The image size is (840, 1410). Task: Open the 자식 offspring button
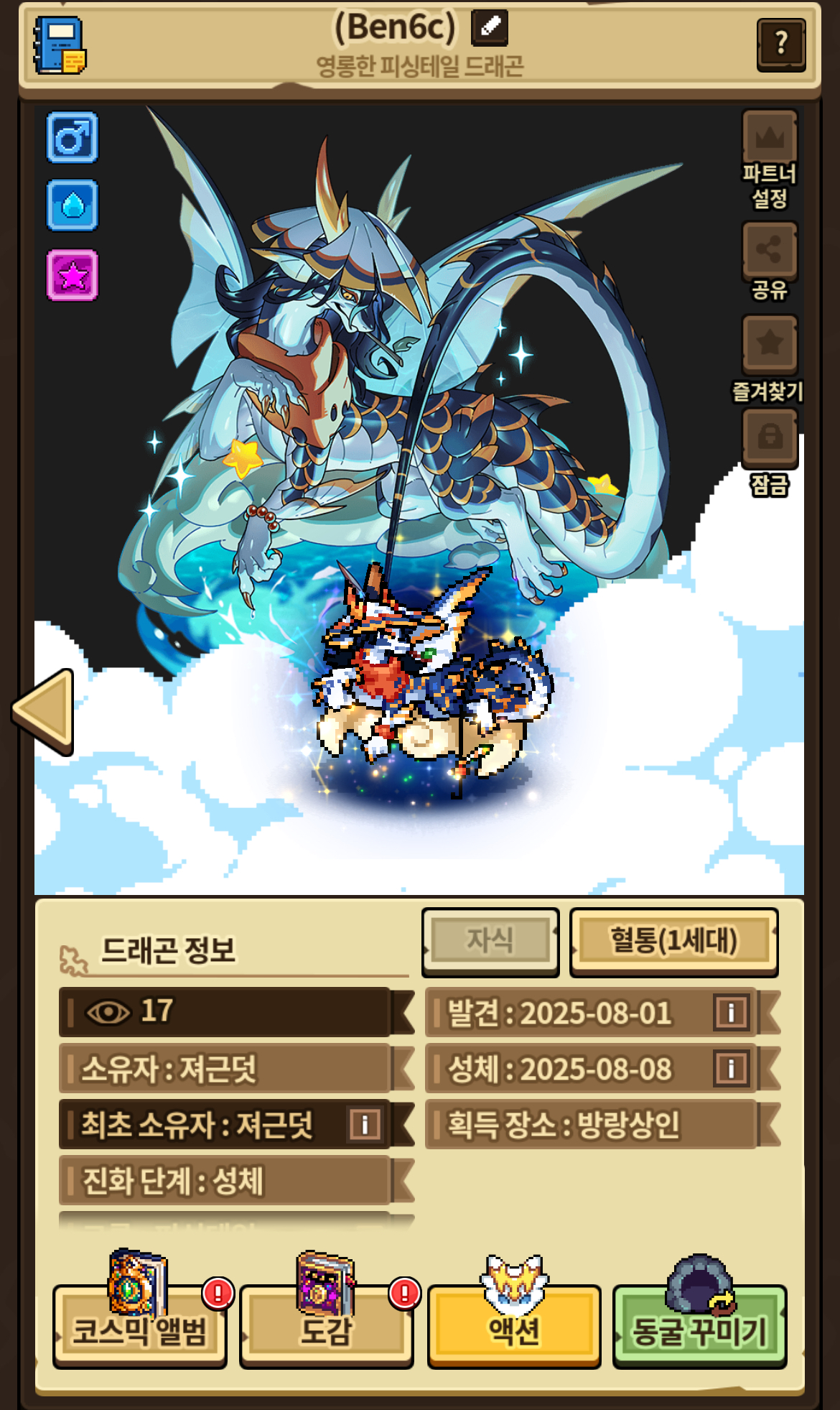[x=490, y=940]
